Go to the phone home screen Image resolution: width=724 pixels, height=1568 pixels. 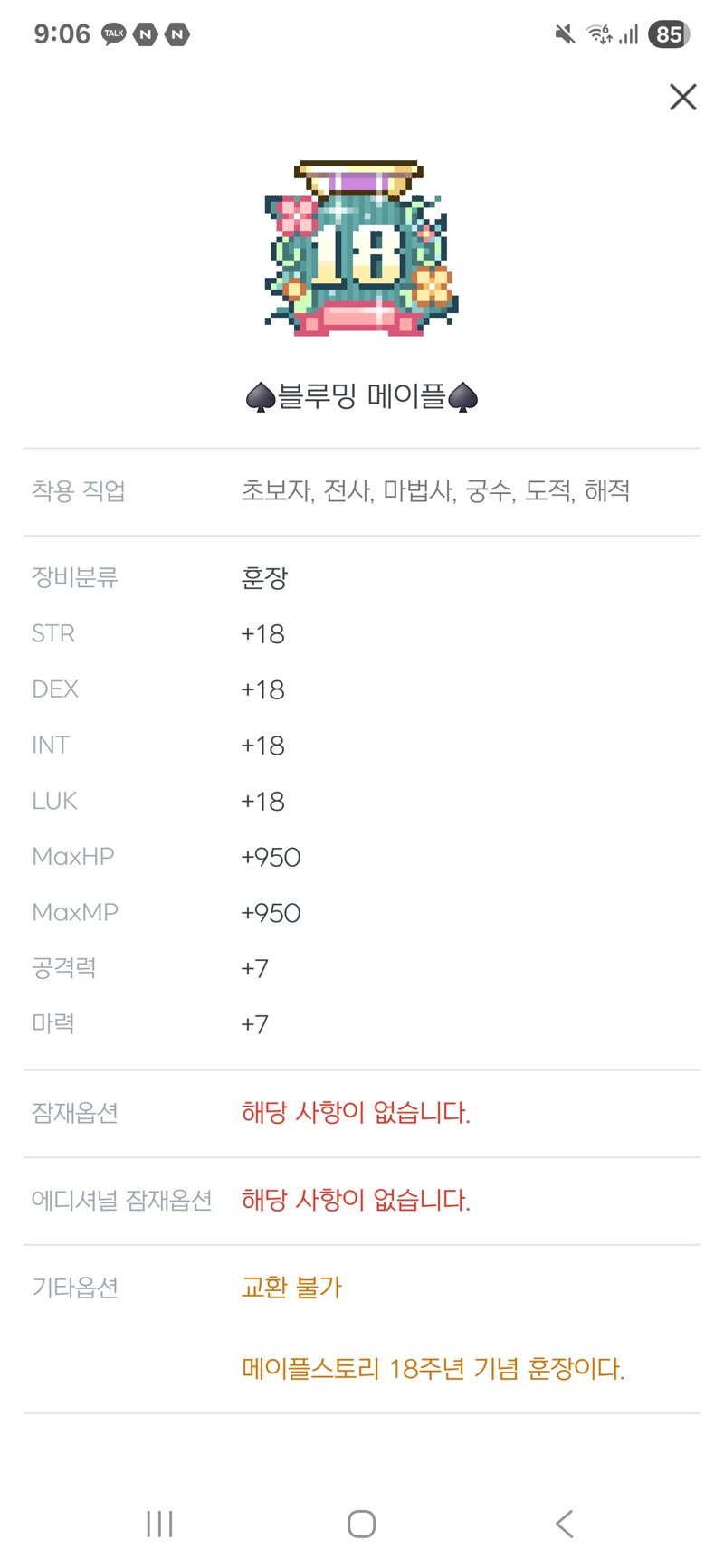tap(361, 1524)
